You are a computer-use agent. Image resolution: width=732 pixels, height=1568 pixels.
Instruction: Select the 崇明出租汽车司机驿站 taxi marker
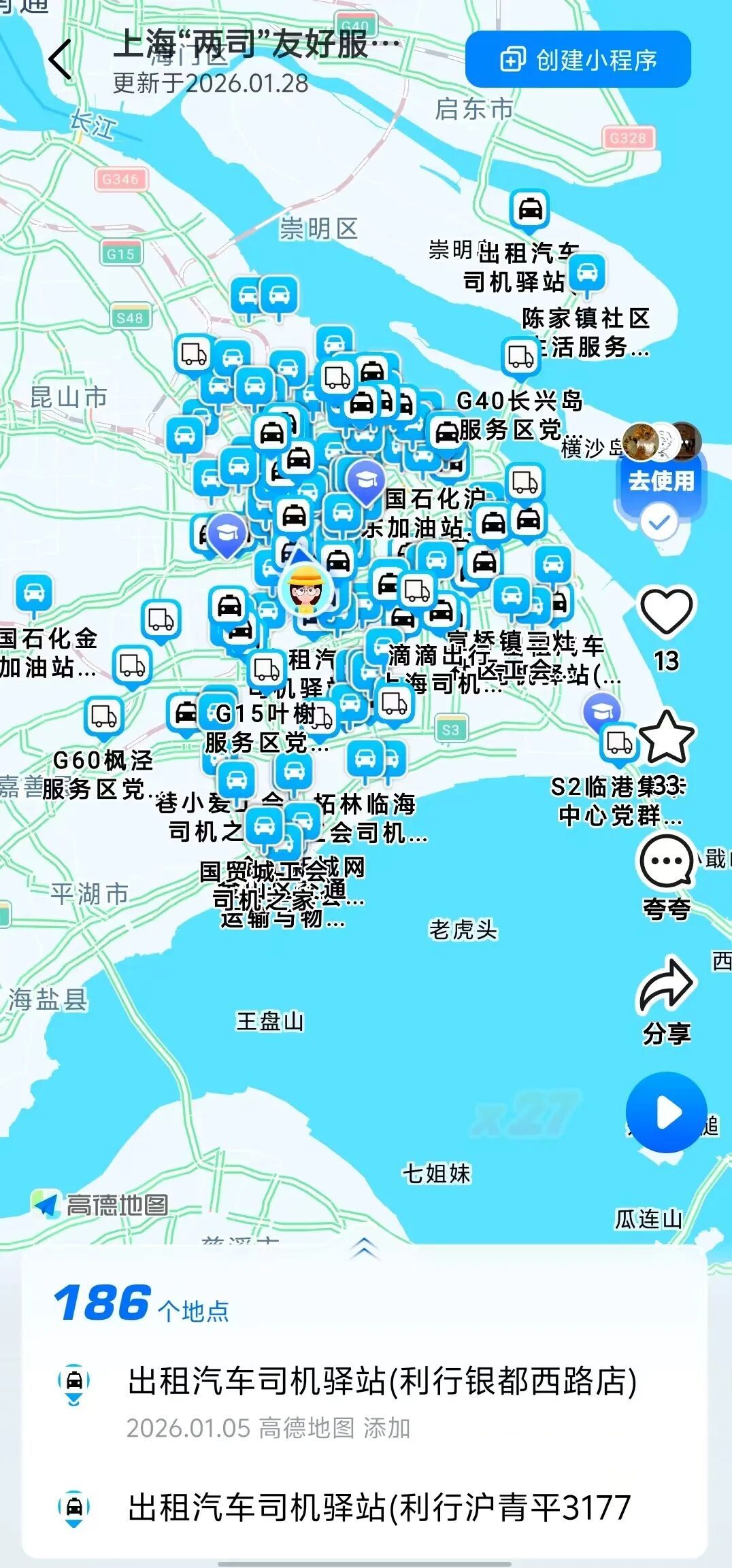pos(530,209)
